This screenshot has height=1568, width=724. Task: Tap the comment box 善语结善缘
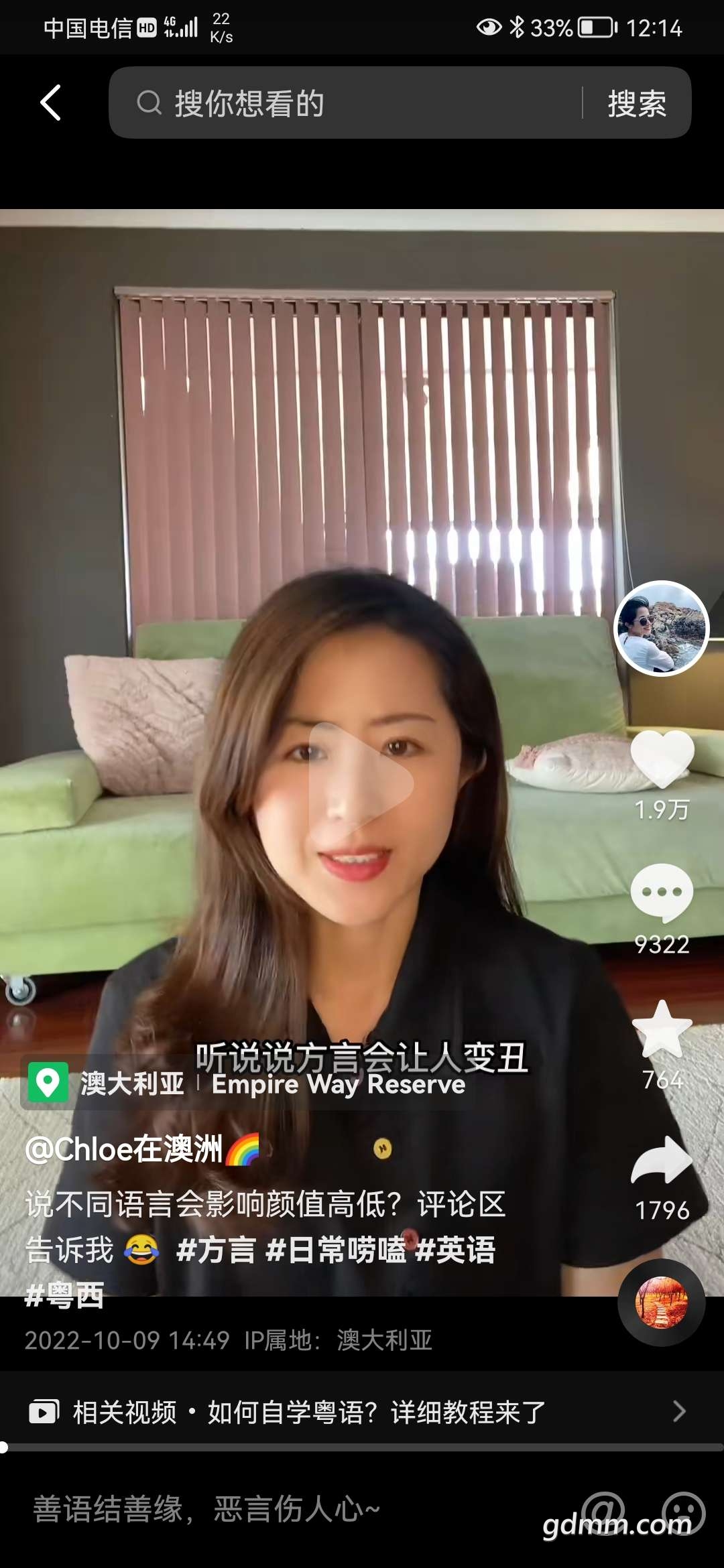click(268, 1509)
